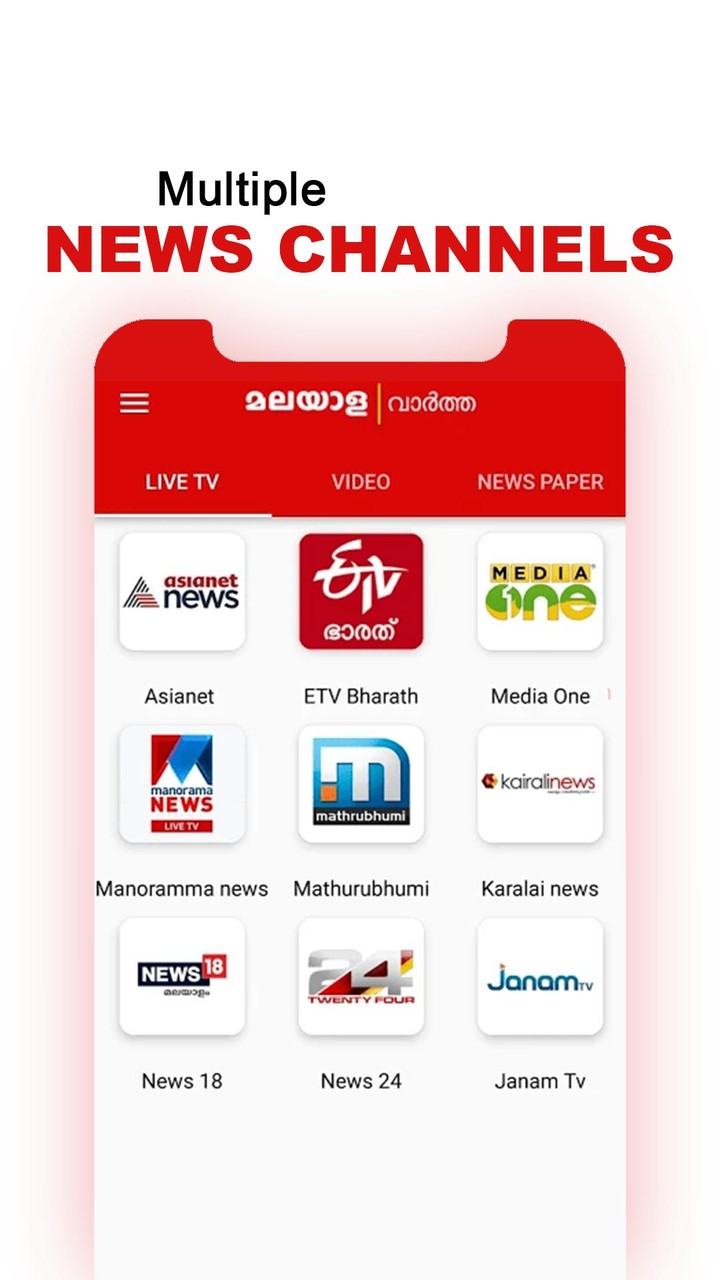Open the NEWS PAPER tab
The image size is (720, 1280).
click(x=540, y=482)
